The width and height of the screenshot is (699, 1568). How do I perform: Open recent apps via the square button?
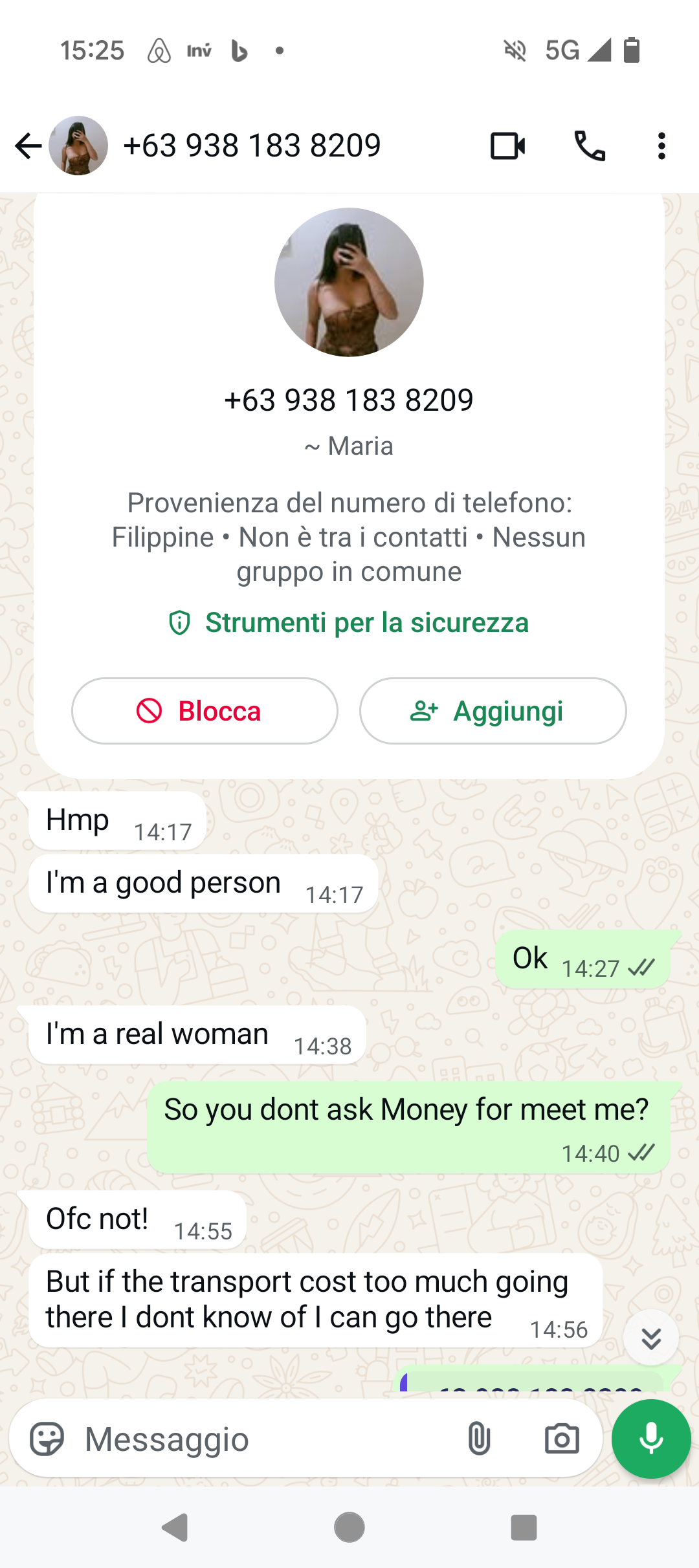(524, 1528)
